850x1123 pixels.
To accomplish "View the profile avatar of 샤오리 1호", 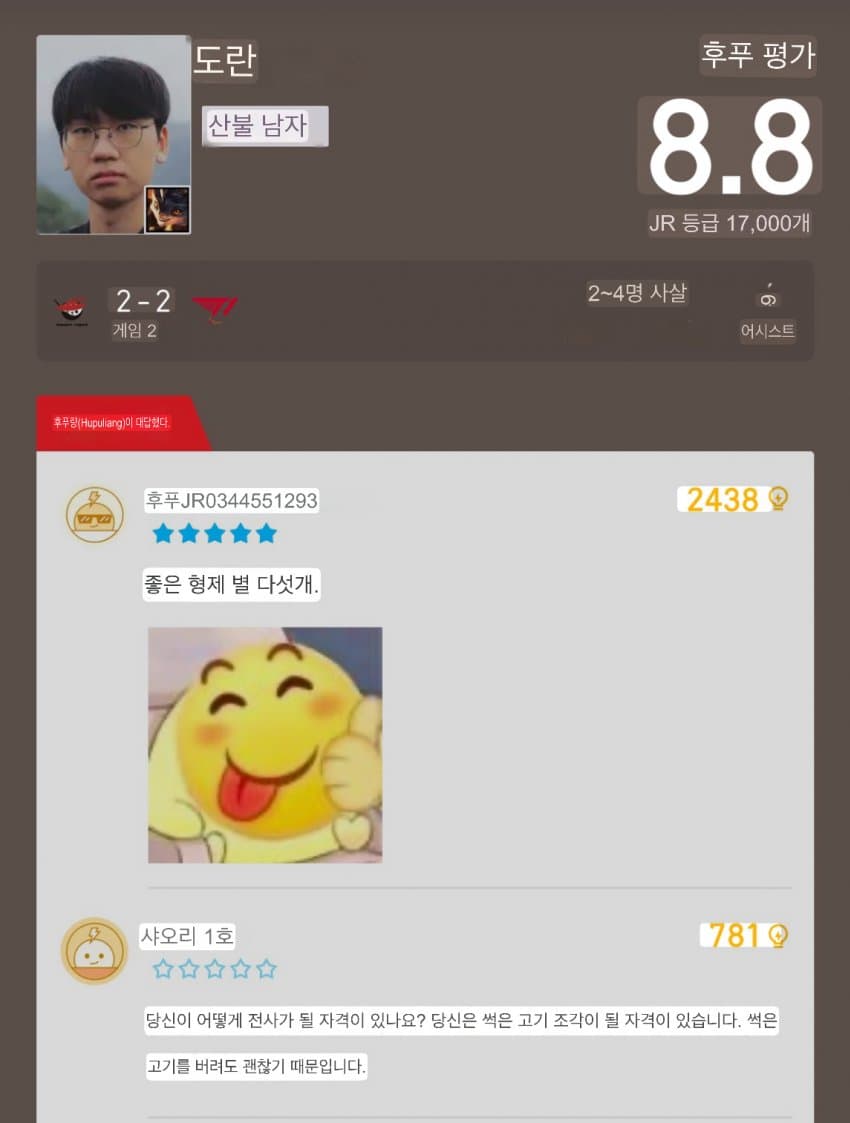I will [x=95, y=951].
